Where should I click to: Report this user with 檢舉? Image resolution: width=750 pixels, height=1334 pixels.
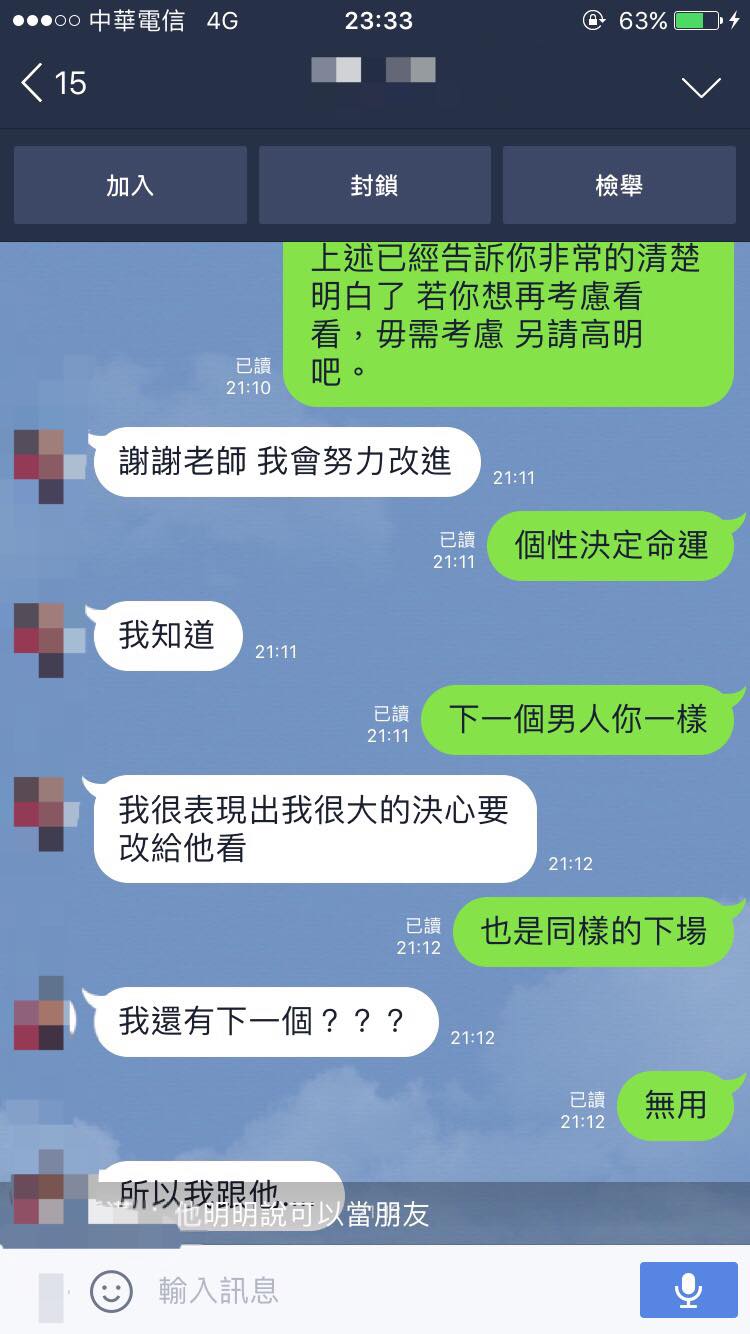tap(619, 185)
